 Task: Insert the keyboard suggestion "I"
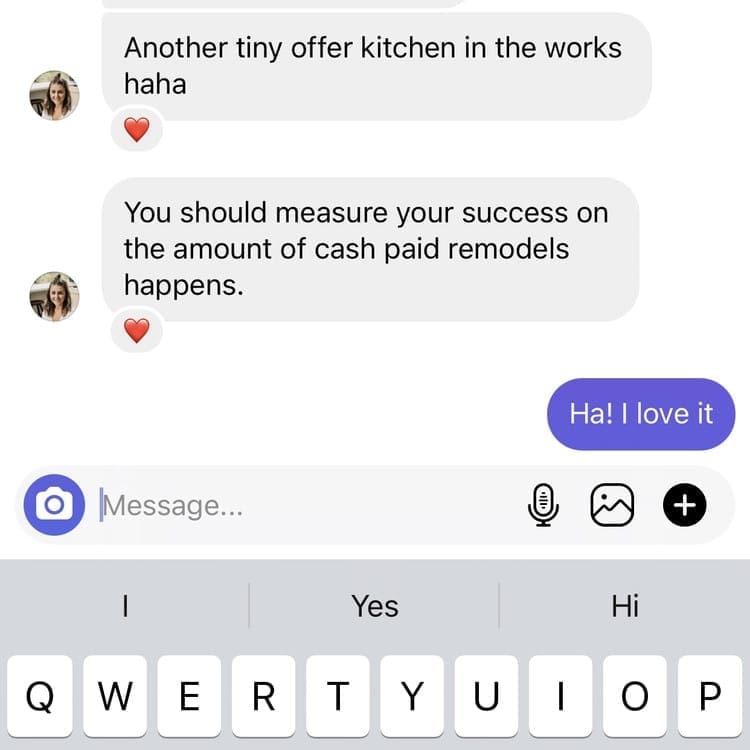[x=125, y=606]
